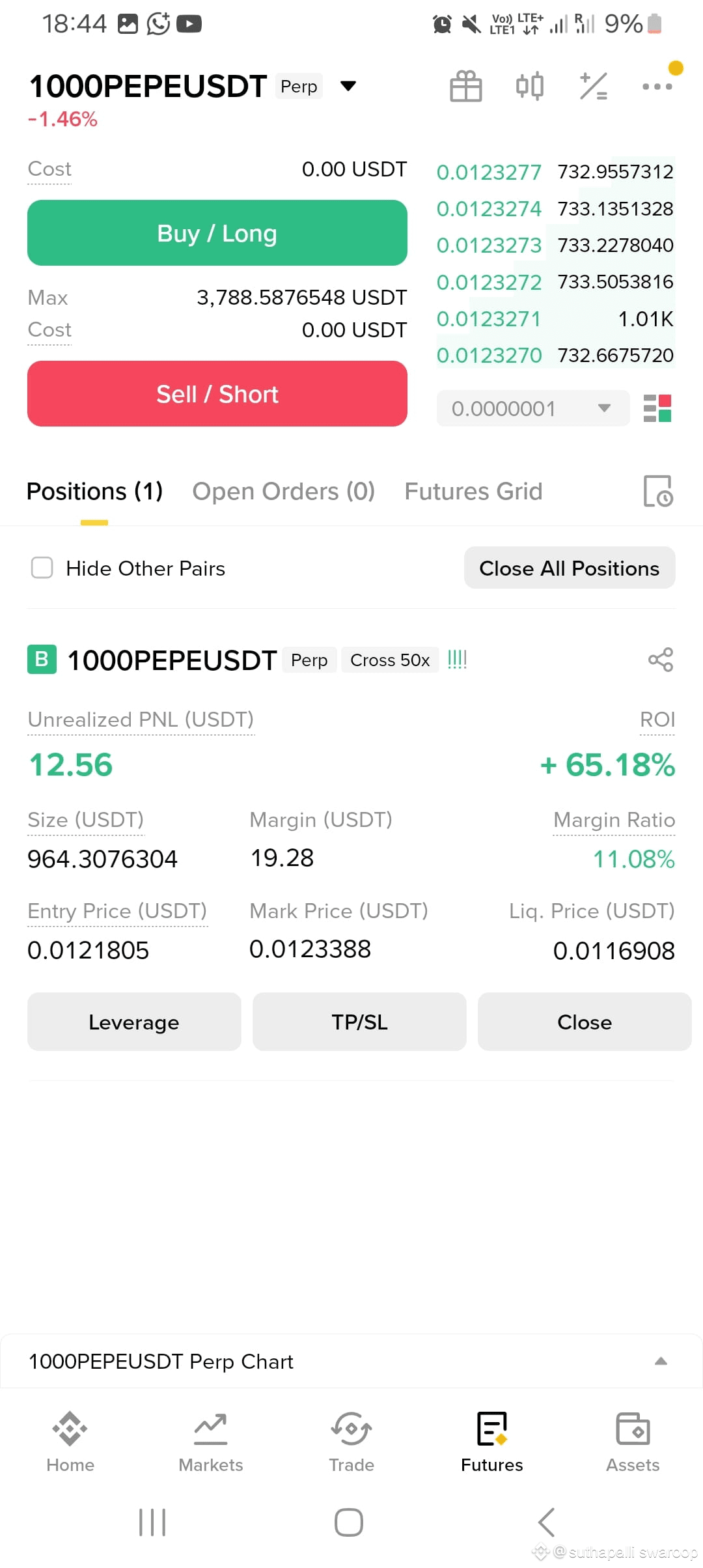Share the 1000PEPEUSDT position
703x1568 pixels.
coord(661,660)
